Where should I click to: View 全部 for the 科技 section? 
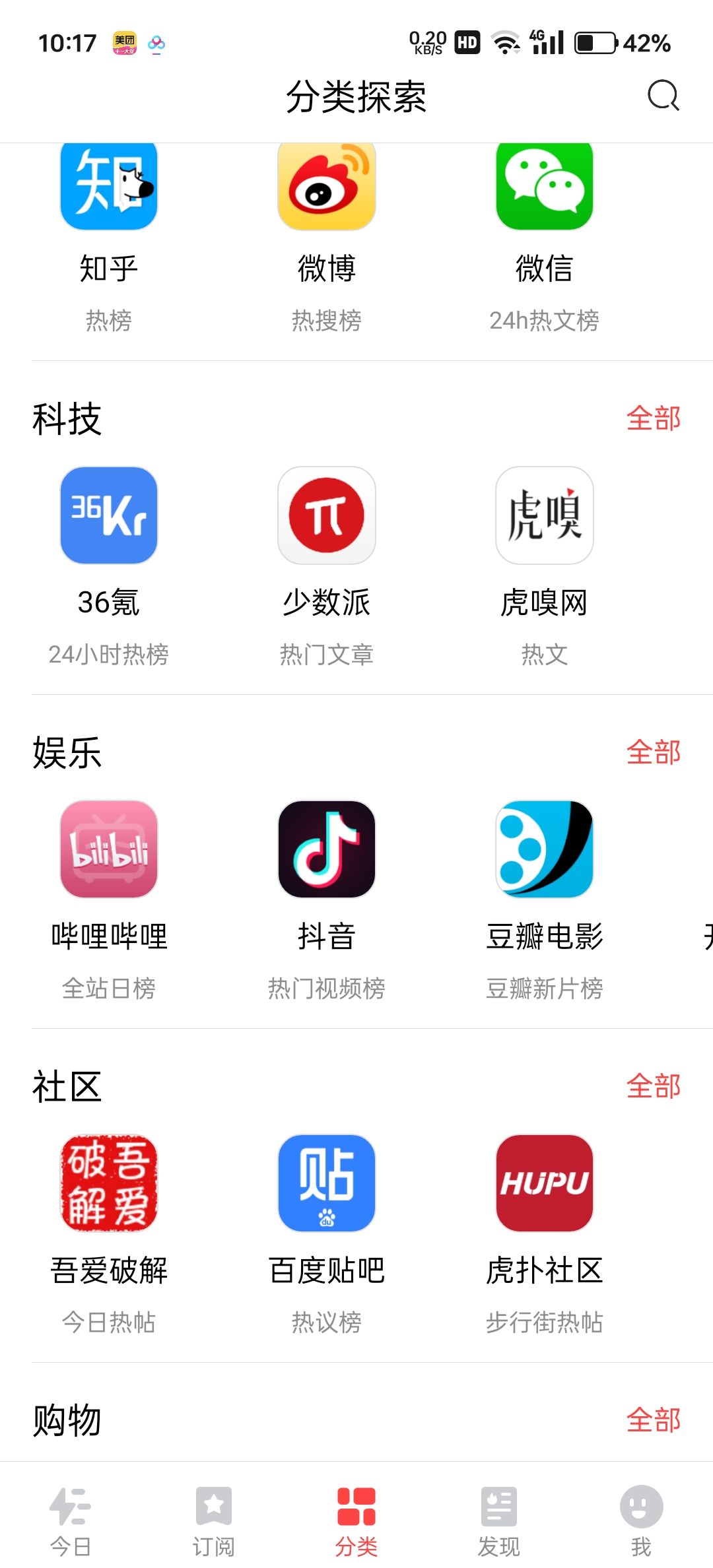point(653,418)
